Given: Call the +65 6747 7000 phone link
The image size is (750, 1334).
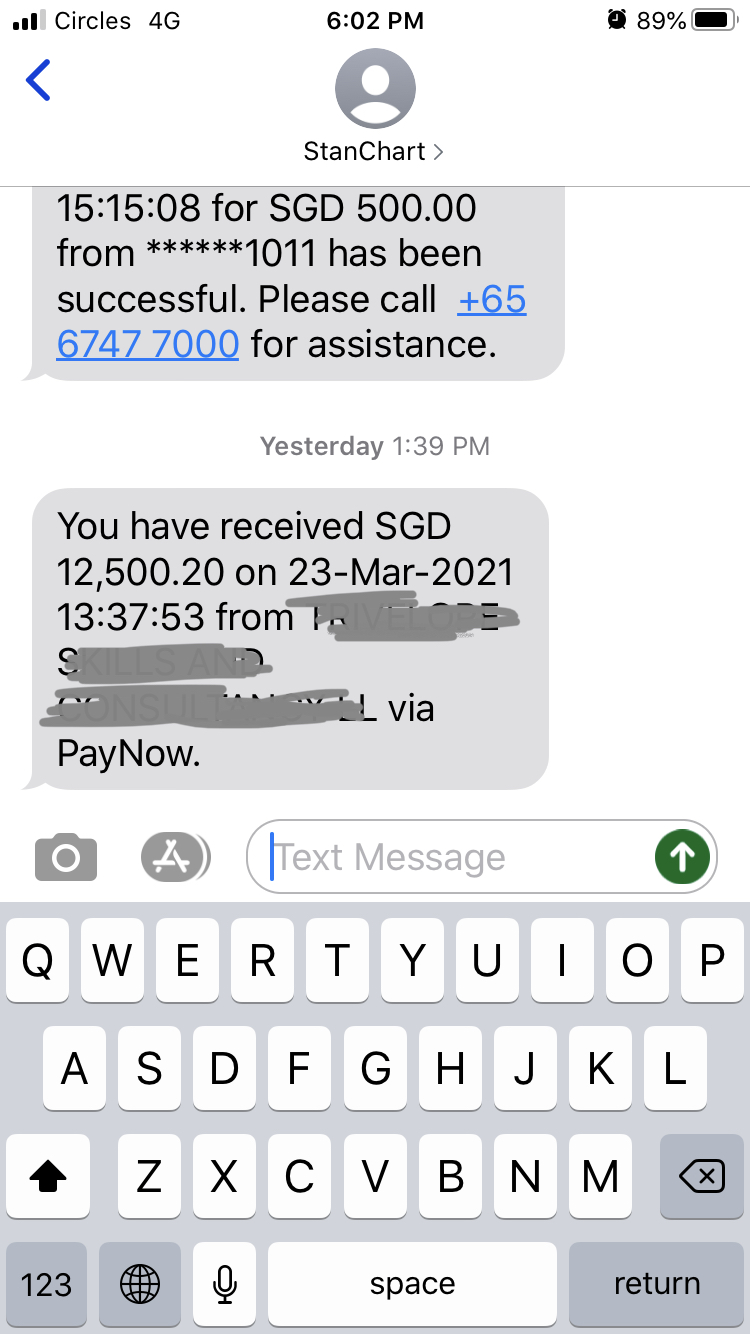Looking at the screenshot, I should [148, 344].
